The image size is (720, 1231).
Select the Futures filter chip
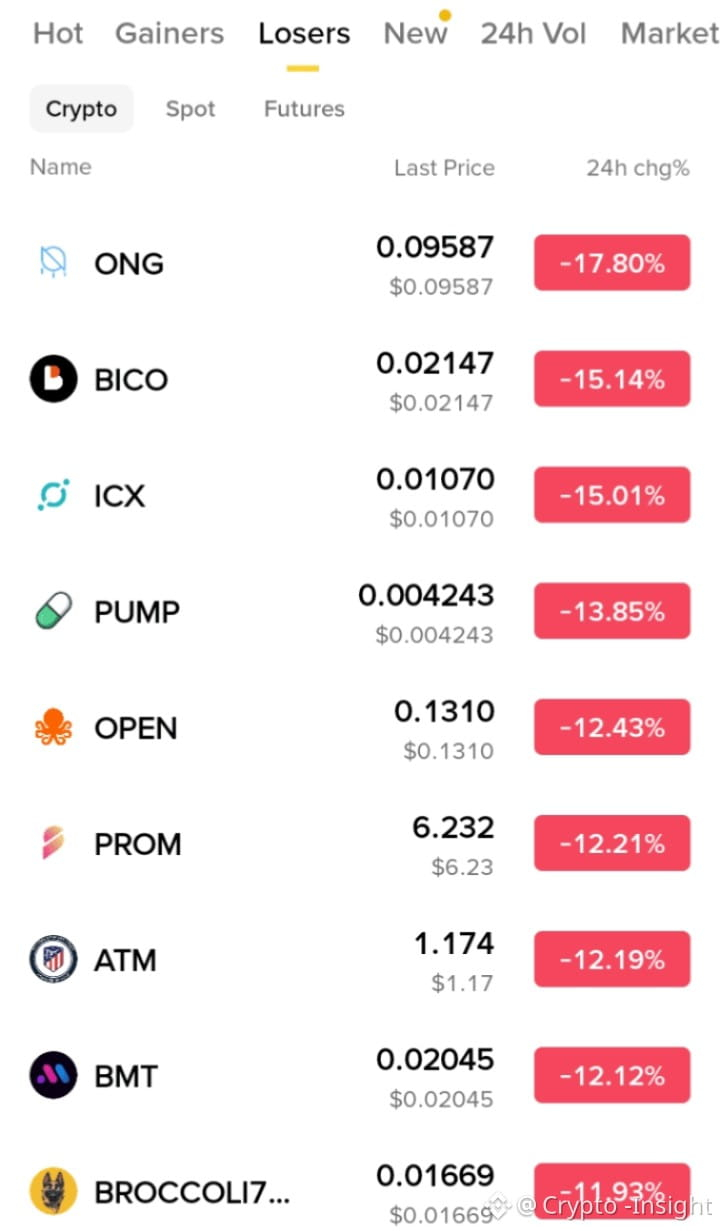click(x=304, y=109)
